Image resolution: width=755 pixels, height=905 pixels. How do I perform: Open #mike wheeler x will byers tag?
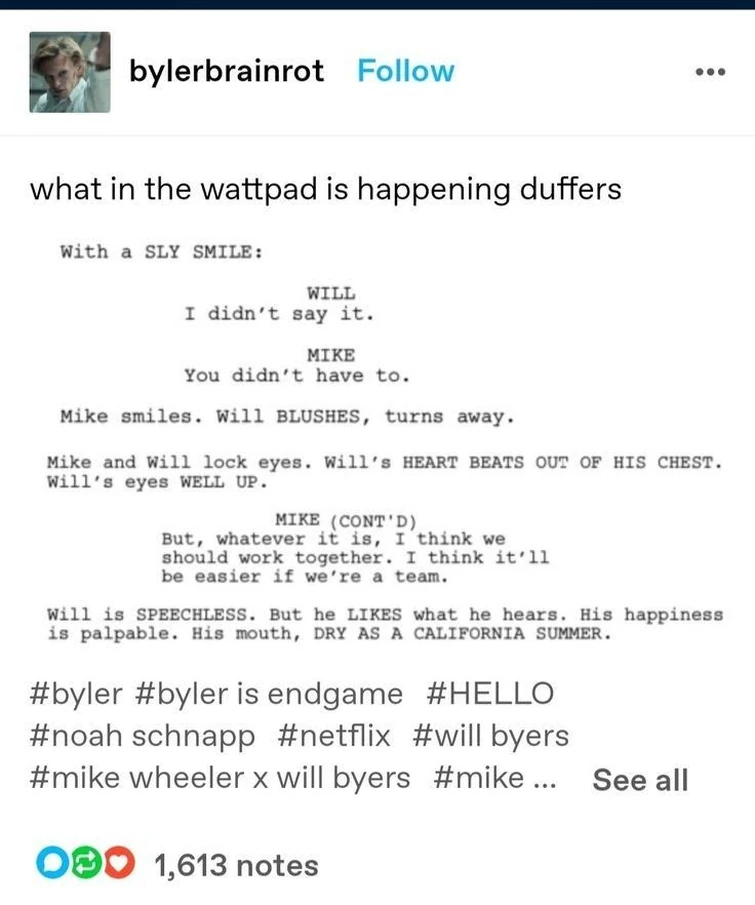click(220, 779)
